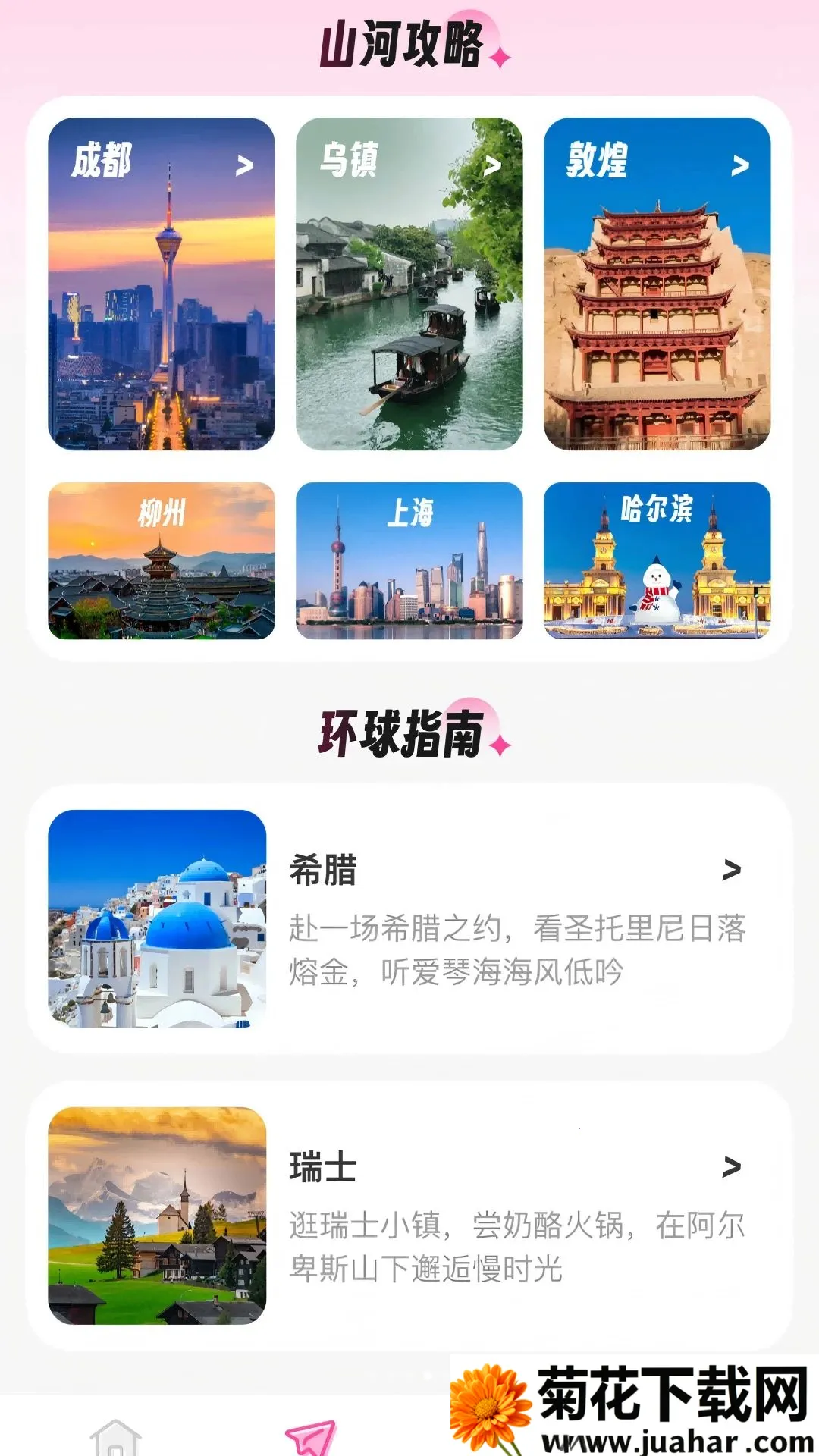
Task: Open the 敦煌 travel guide card
Action: (657, 284)
